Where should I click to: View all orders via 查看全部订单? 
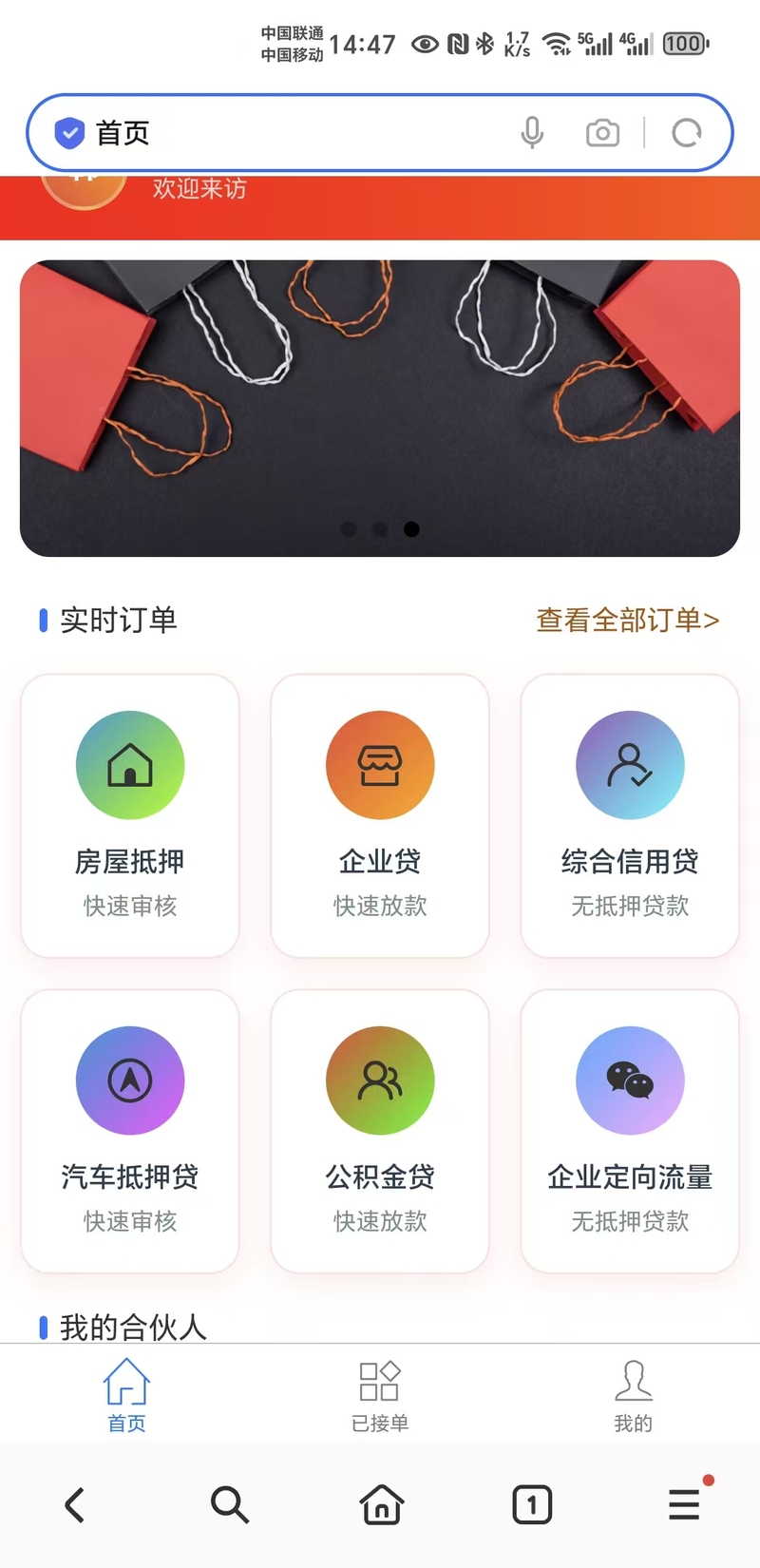coord(627,621)
